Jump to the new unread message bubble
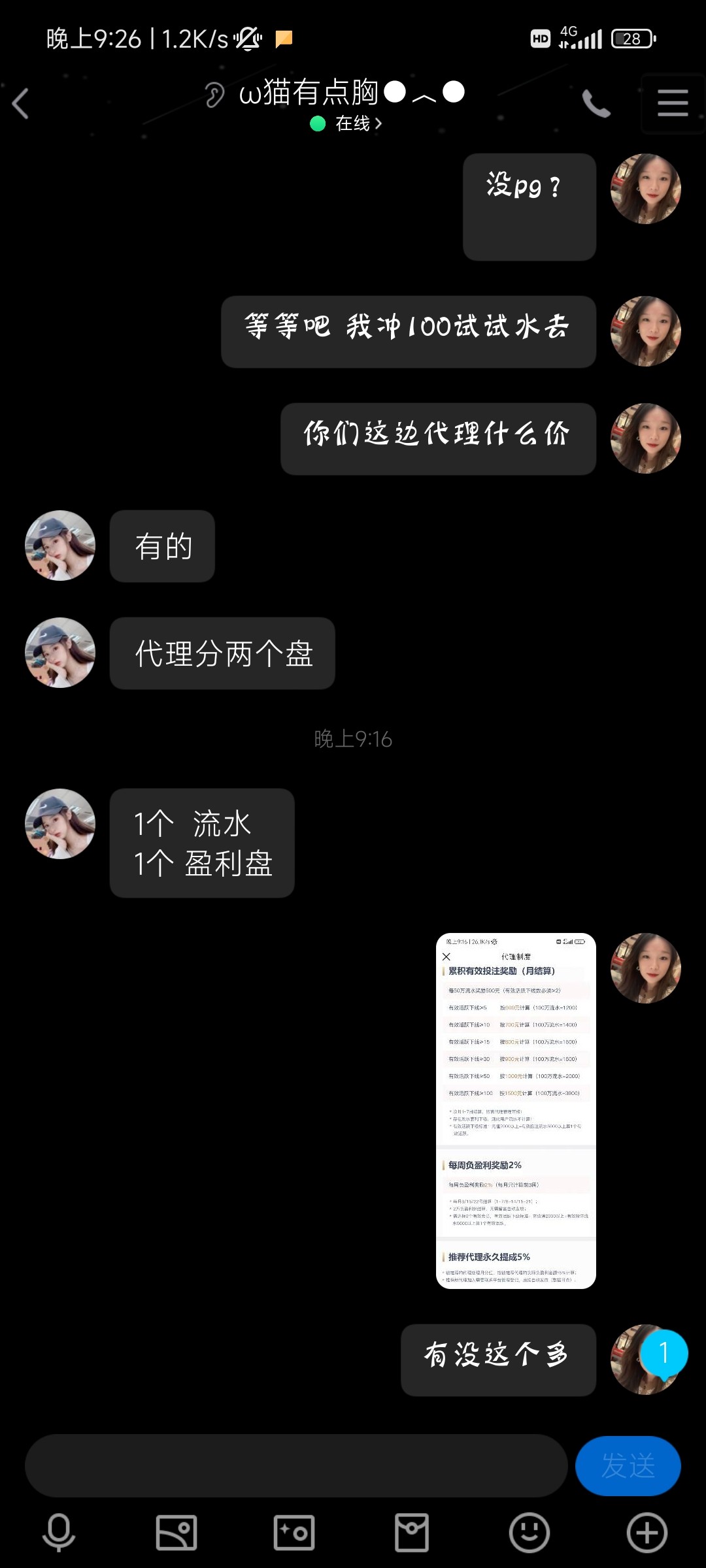This screenshot has width=706, height=1568. tap(664, 1354)
